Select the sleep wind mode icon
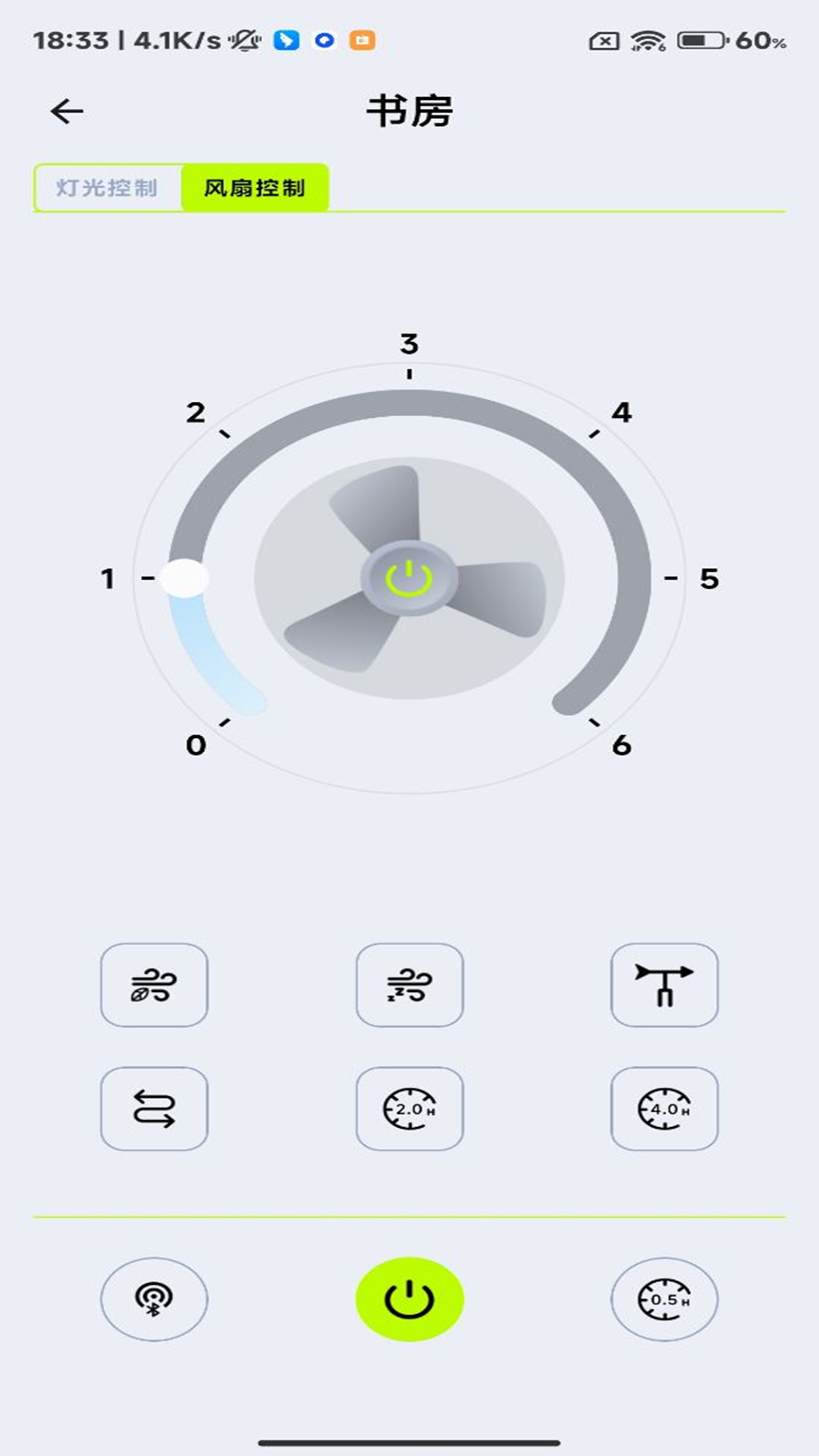This screenshot has height=1456, width=819. [x=409, y=987]
